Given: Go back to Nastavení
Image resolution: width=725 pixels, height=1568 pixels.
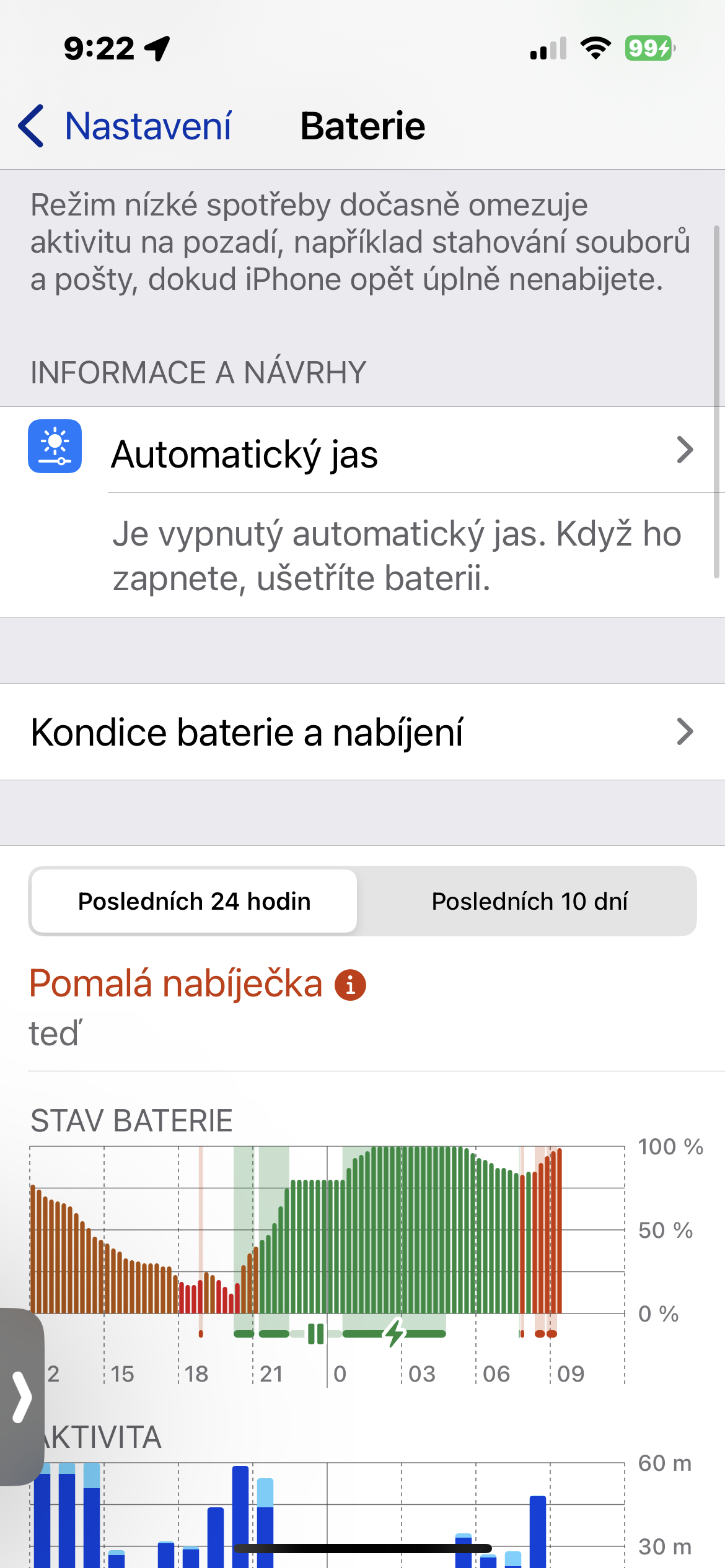Looking at the screenshot, I should click(125, 126).
